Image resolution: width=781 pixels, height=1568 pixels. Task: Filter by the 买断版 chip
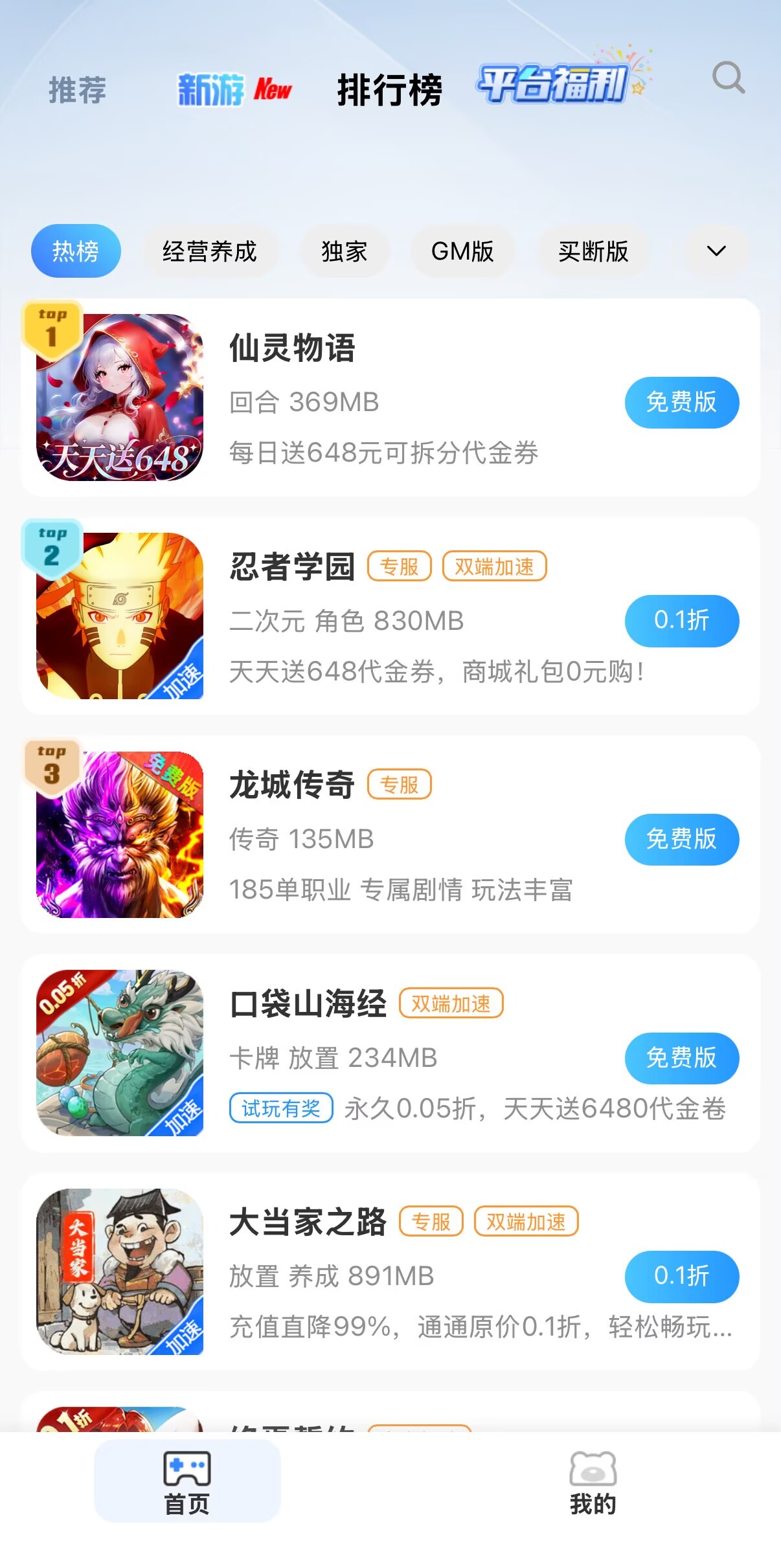593,251
